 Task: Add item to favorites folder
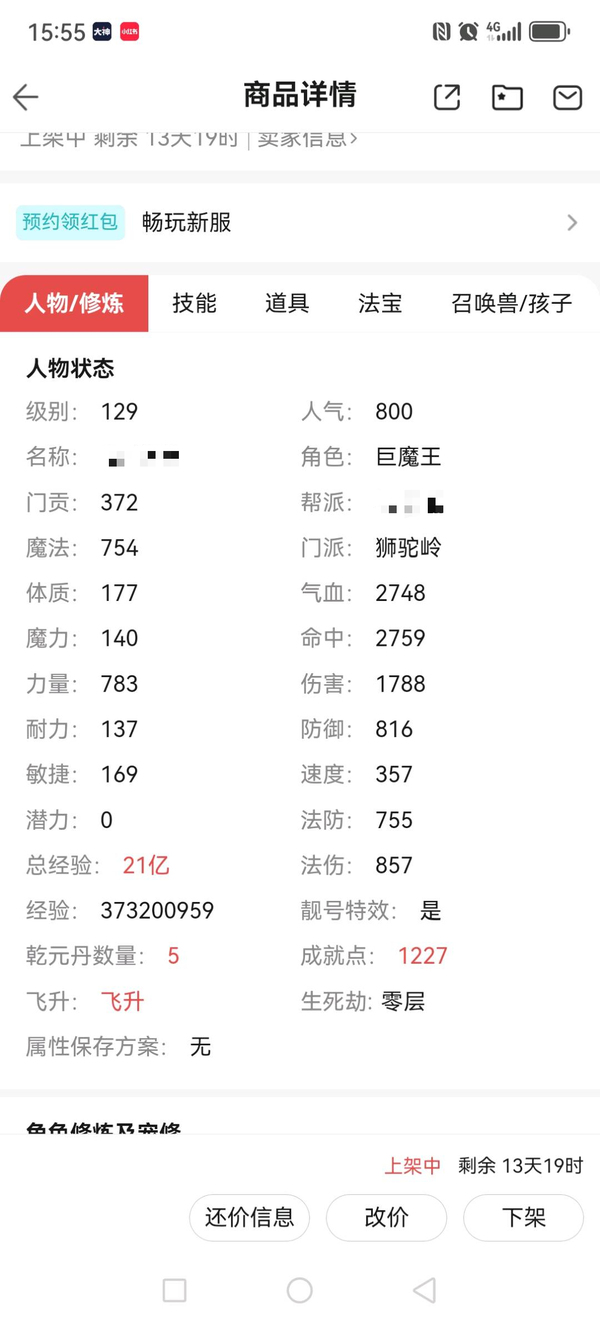click(x=507, y=97)
